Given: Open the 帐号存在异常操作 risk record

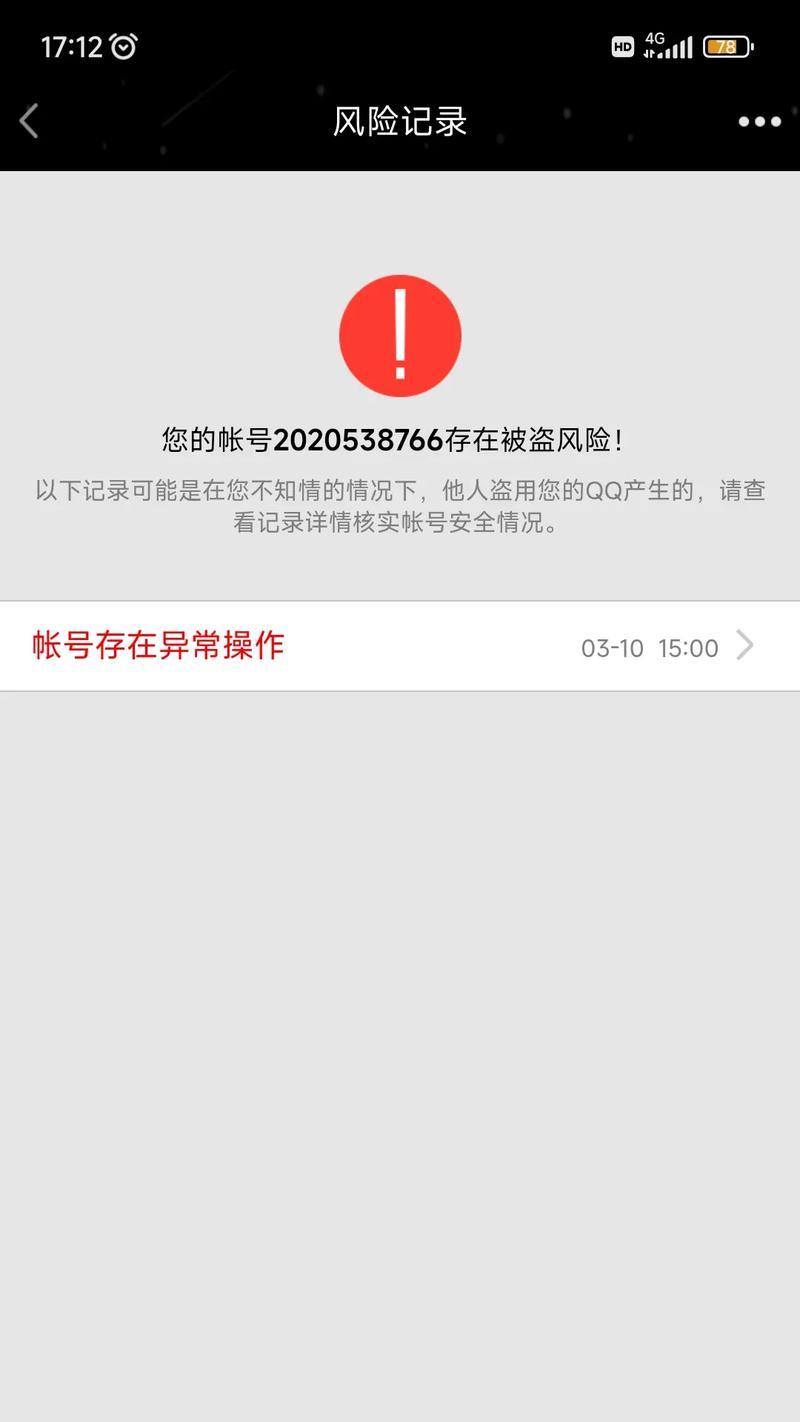Looking at the screenshot, I should (x=400, y=646).
